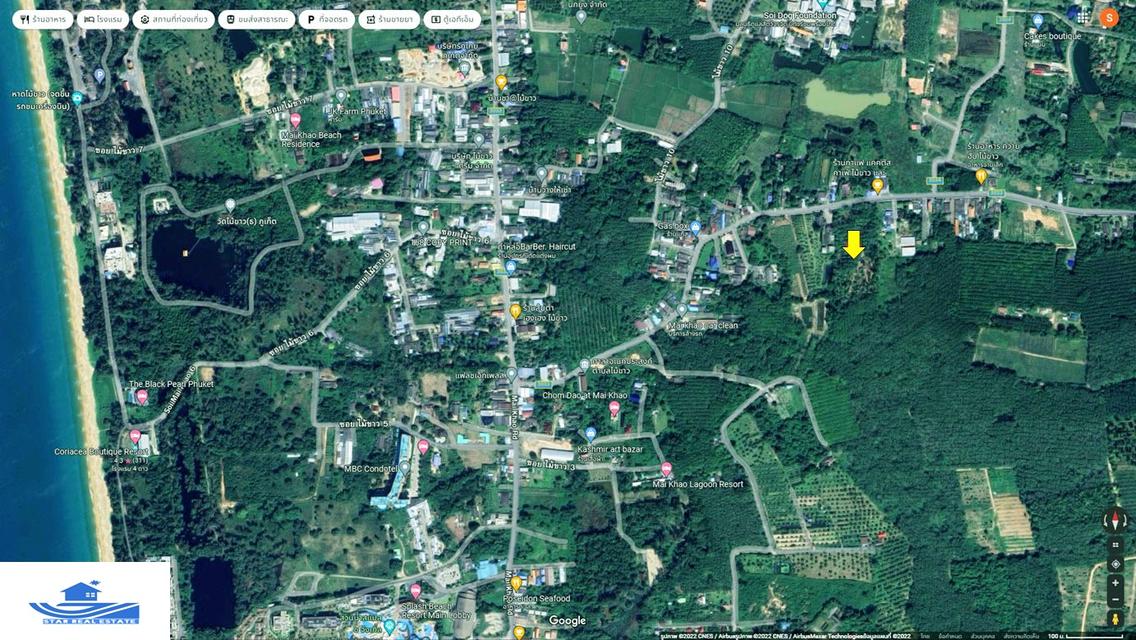1136x640 pixels.
Task: Select the โรงแรม (hotels) chip
Action: tap(102, 19)
